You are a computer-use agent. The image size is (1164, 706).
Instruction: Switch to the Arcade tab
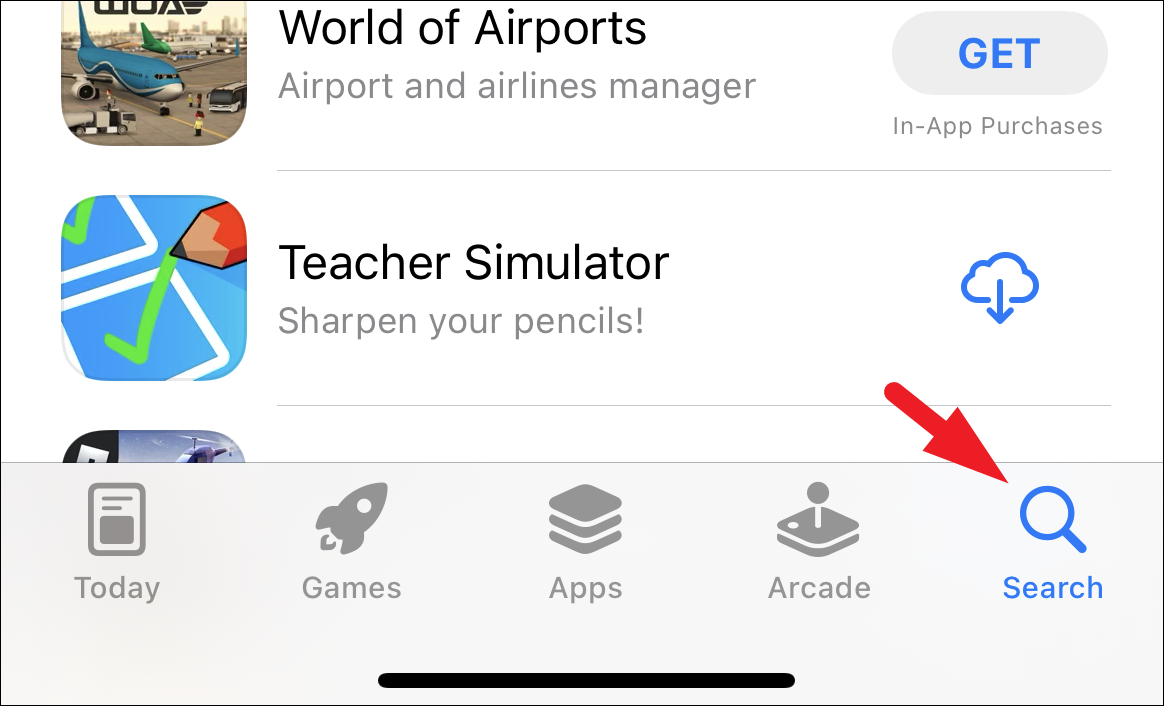point(818,542)
